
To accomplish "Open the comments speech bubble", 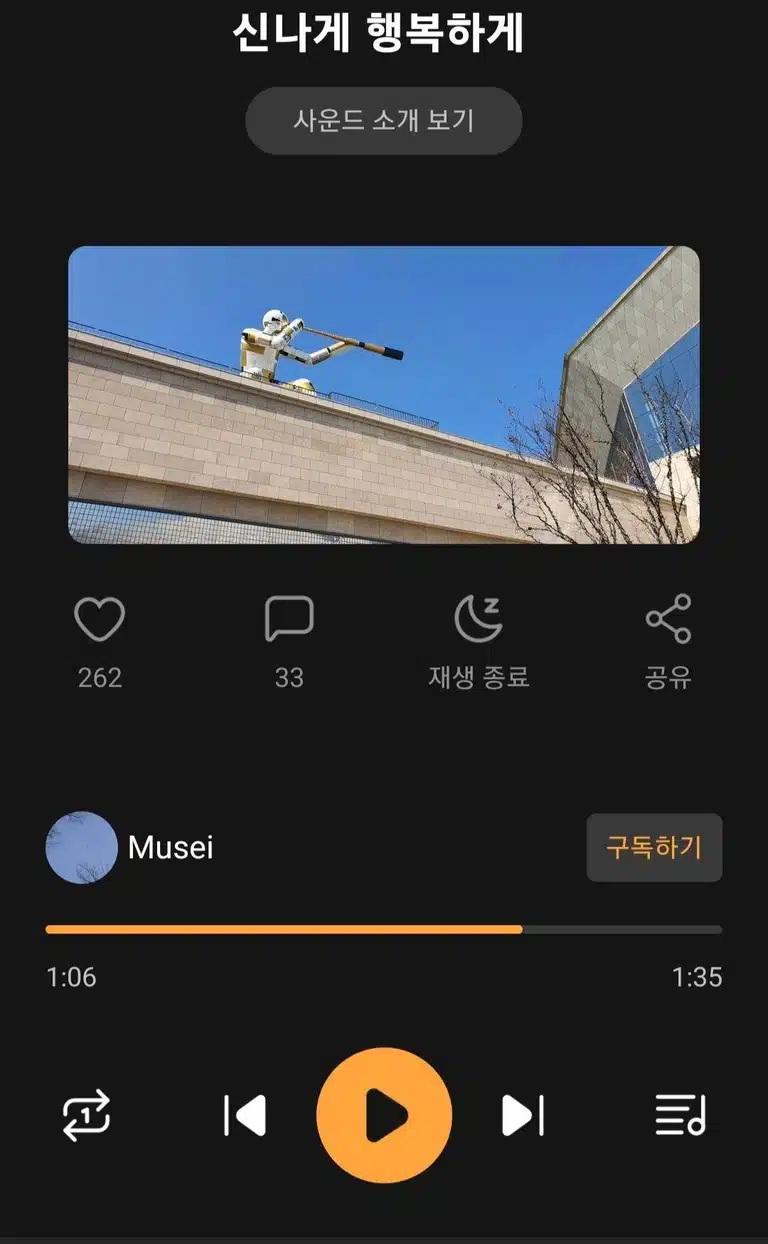I will 289,619.
